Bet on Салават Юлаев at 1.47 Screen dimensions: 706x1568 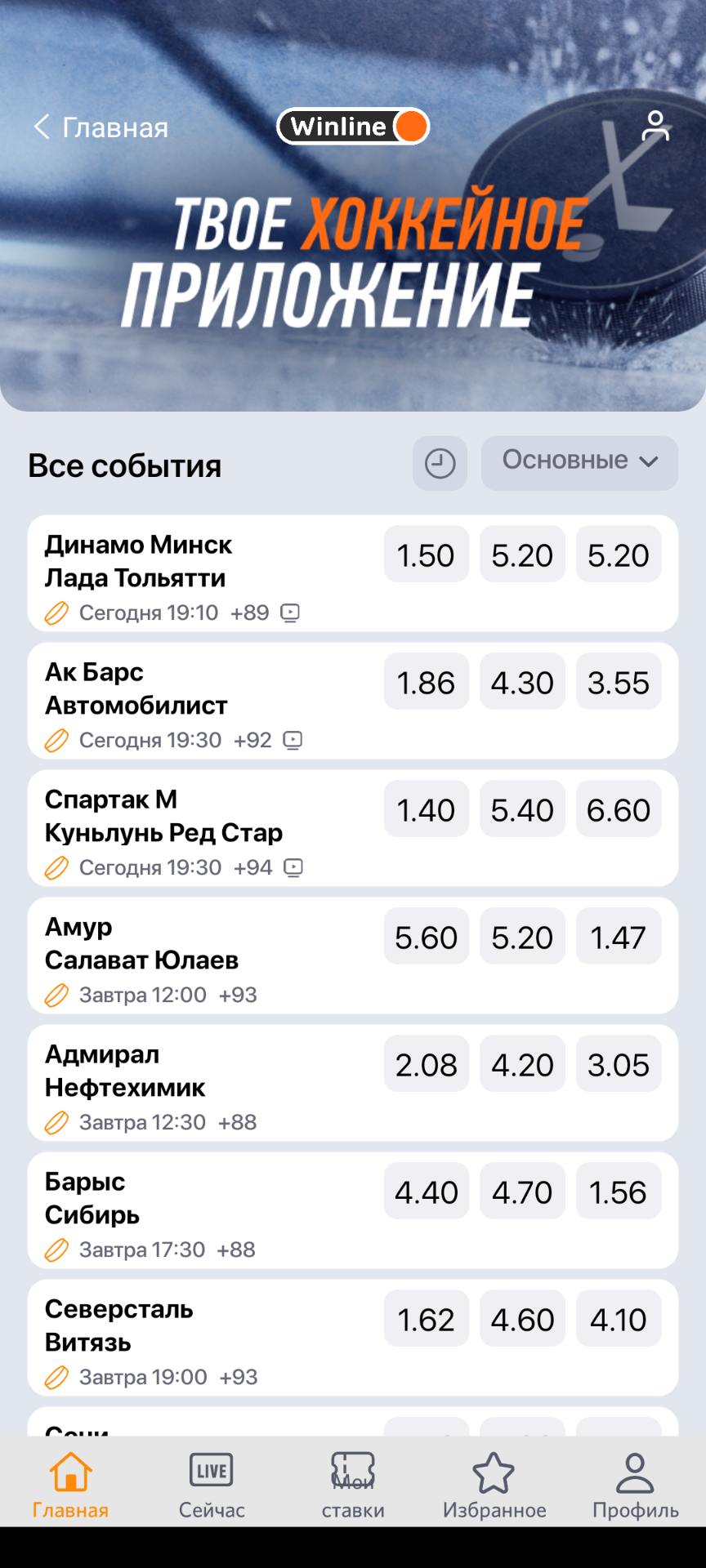click(x=619, y=937)
